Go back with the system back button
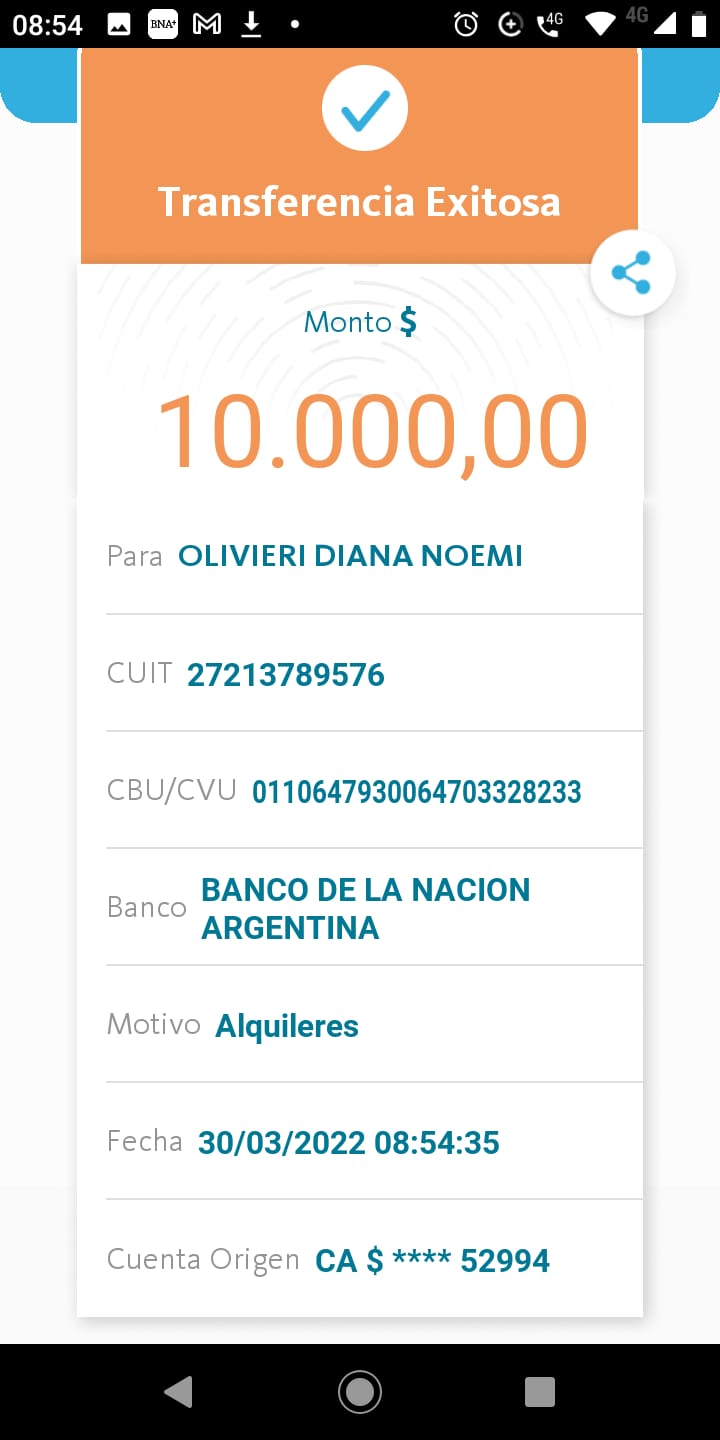This screenshot has width=720, height=1440. tap(178, 1392)
